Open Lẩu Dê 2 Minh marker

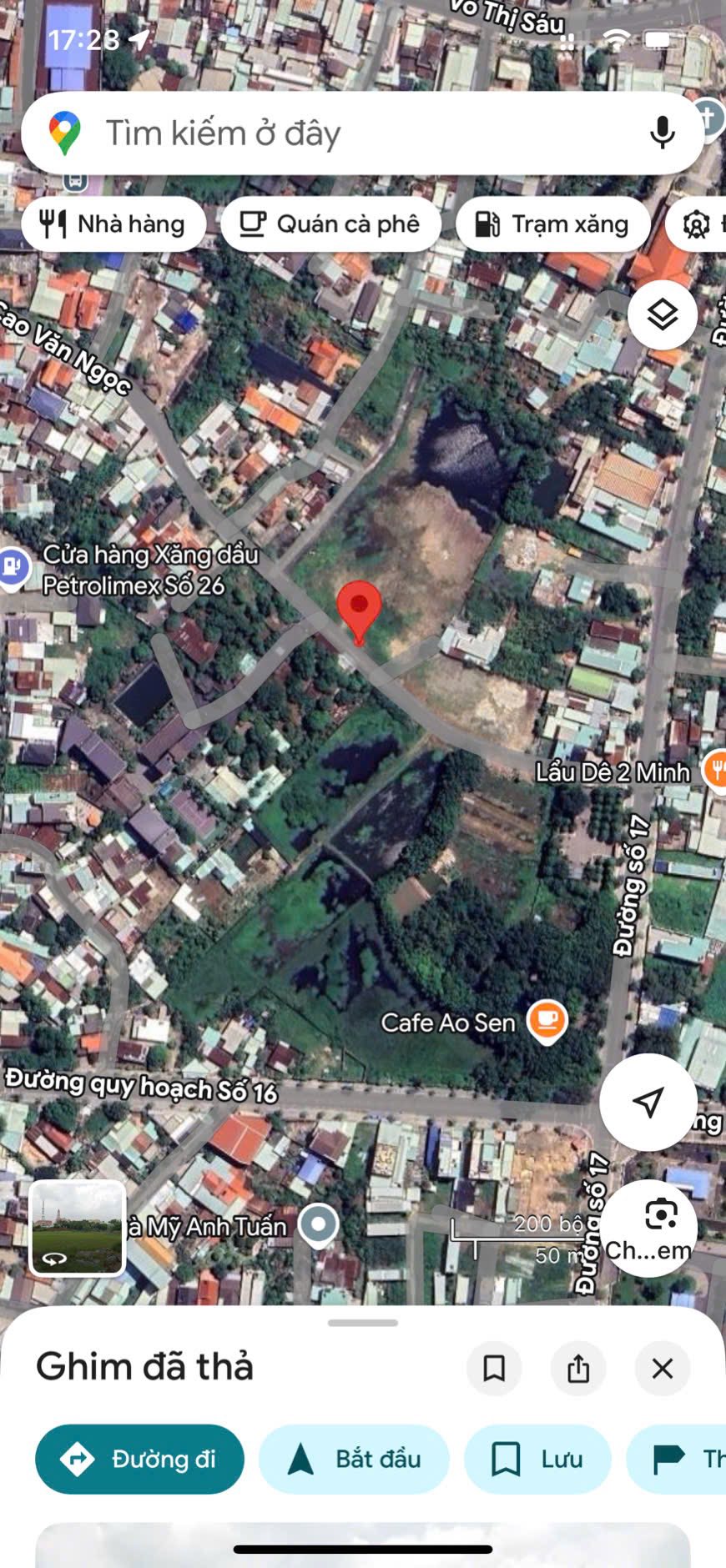(x=715, y=769)
